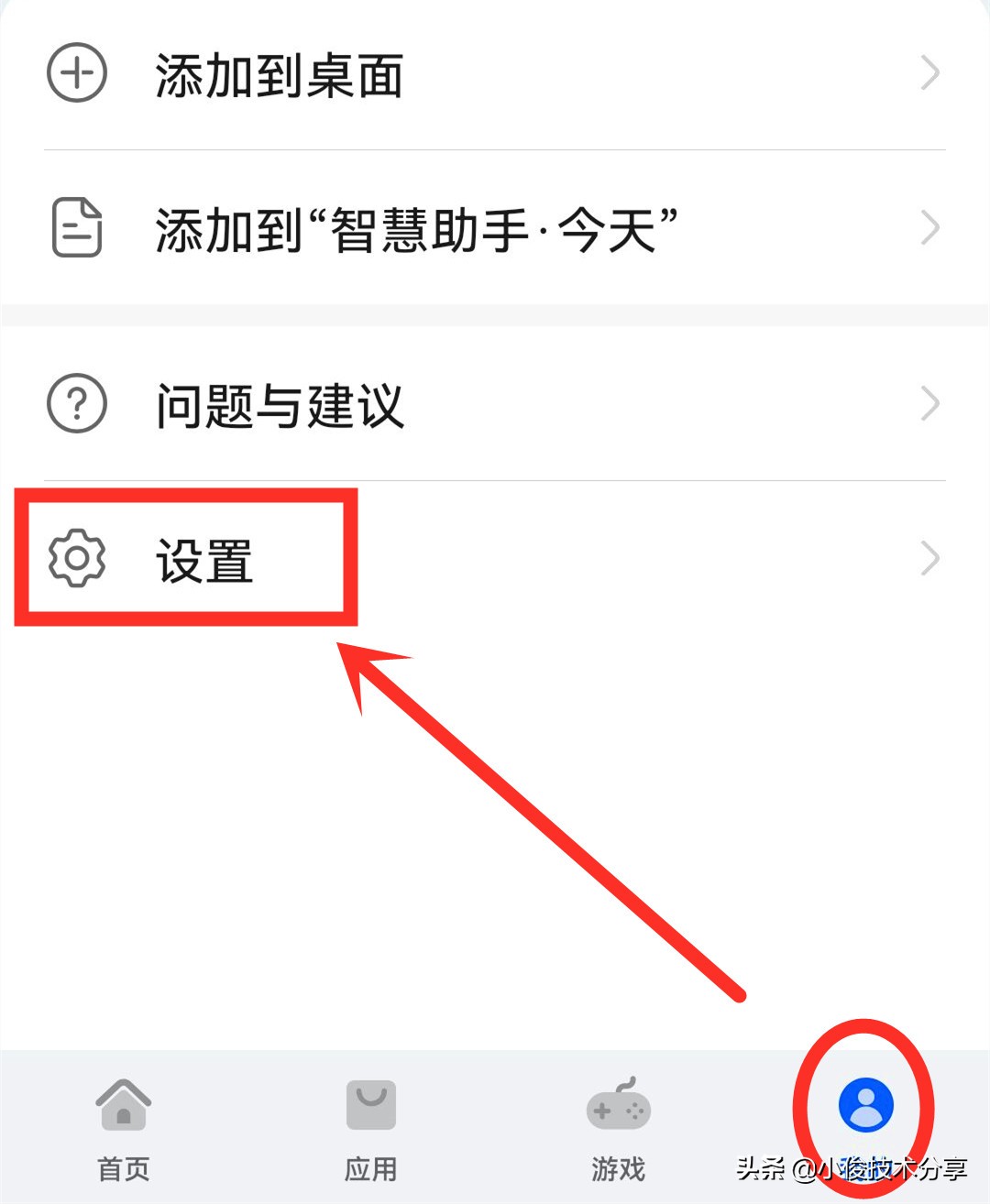Click the plus icon next to 添加到桌面
This screenshot has width=990, height=1204.
coord(77,73)
